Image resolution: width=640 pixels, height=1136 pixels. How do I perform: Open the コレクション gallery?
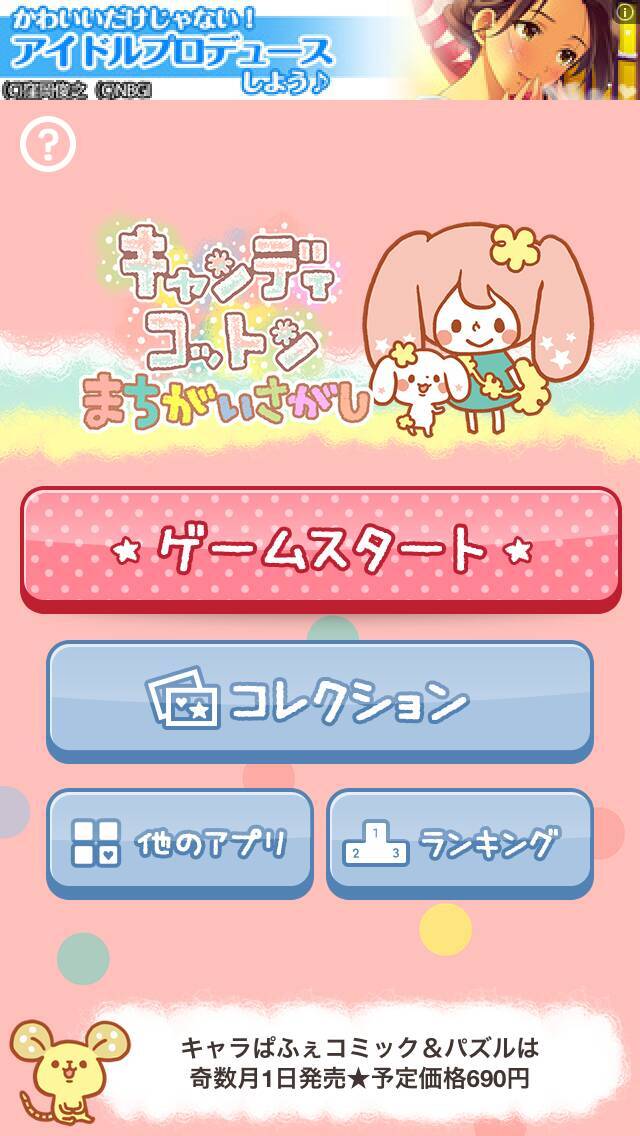[320, 700]
